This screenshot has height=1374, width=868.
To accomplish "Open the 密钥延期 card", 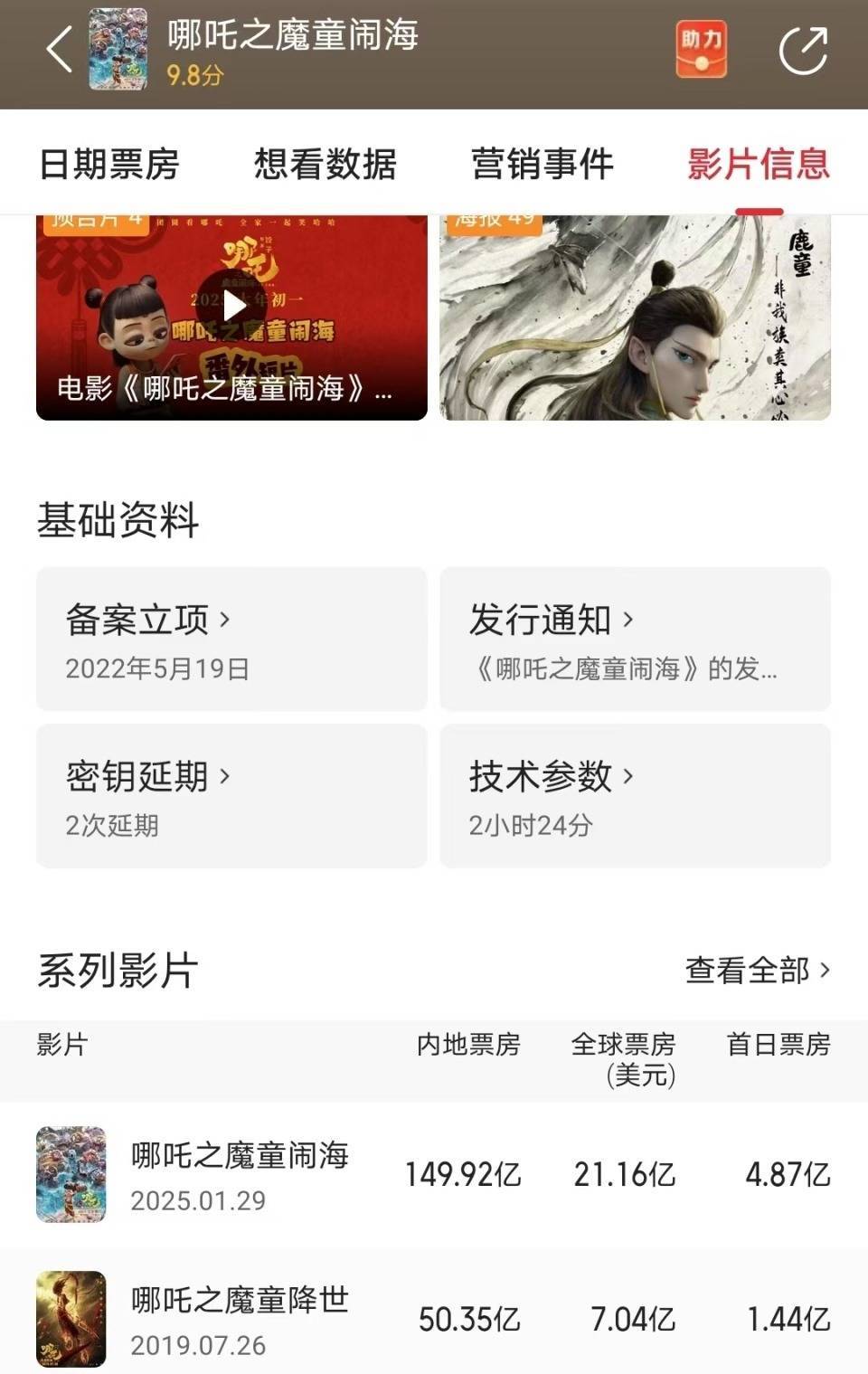I will tap(231, 796).
